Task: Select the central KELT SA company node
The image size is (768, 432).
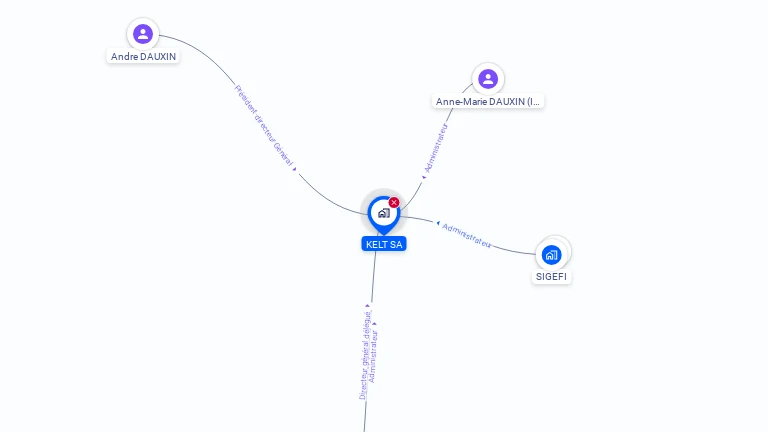Action: tap(383, 213)
